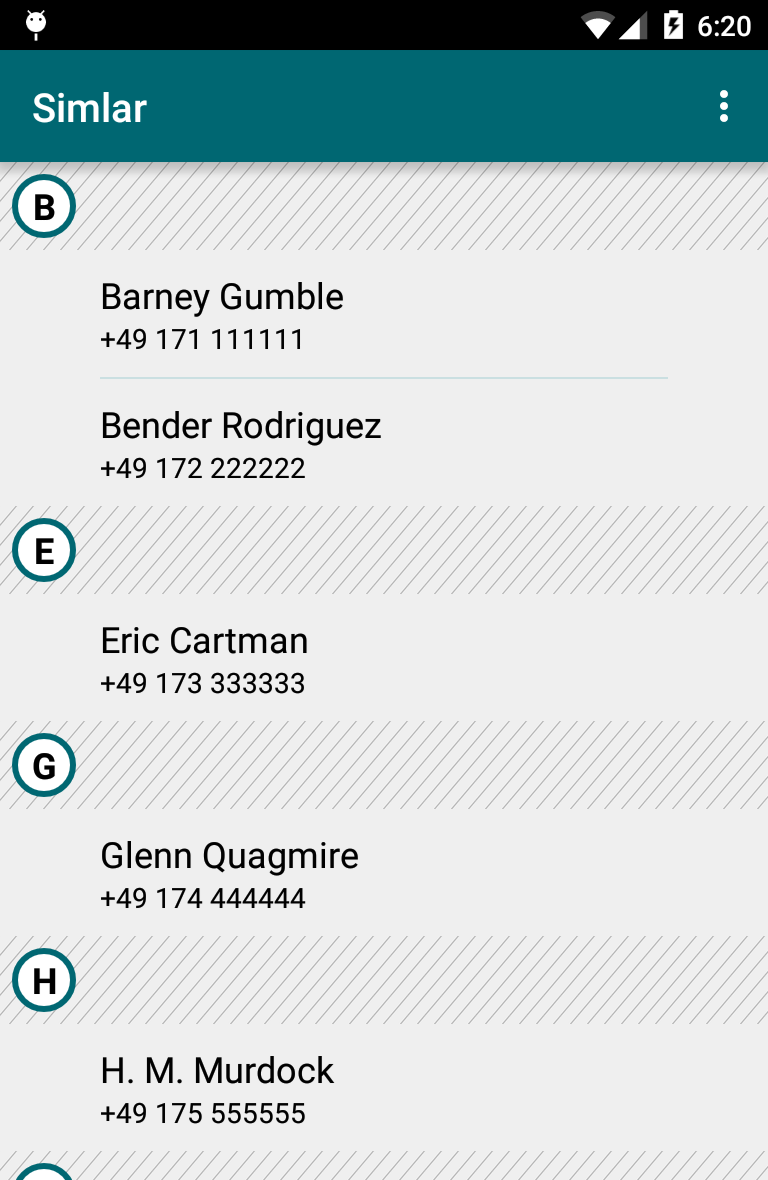Click the section badge letter E
Image resolution: width=768 pixels, height=1180 pixels.
tap(44, 549)
